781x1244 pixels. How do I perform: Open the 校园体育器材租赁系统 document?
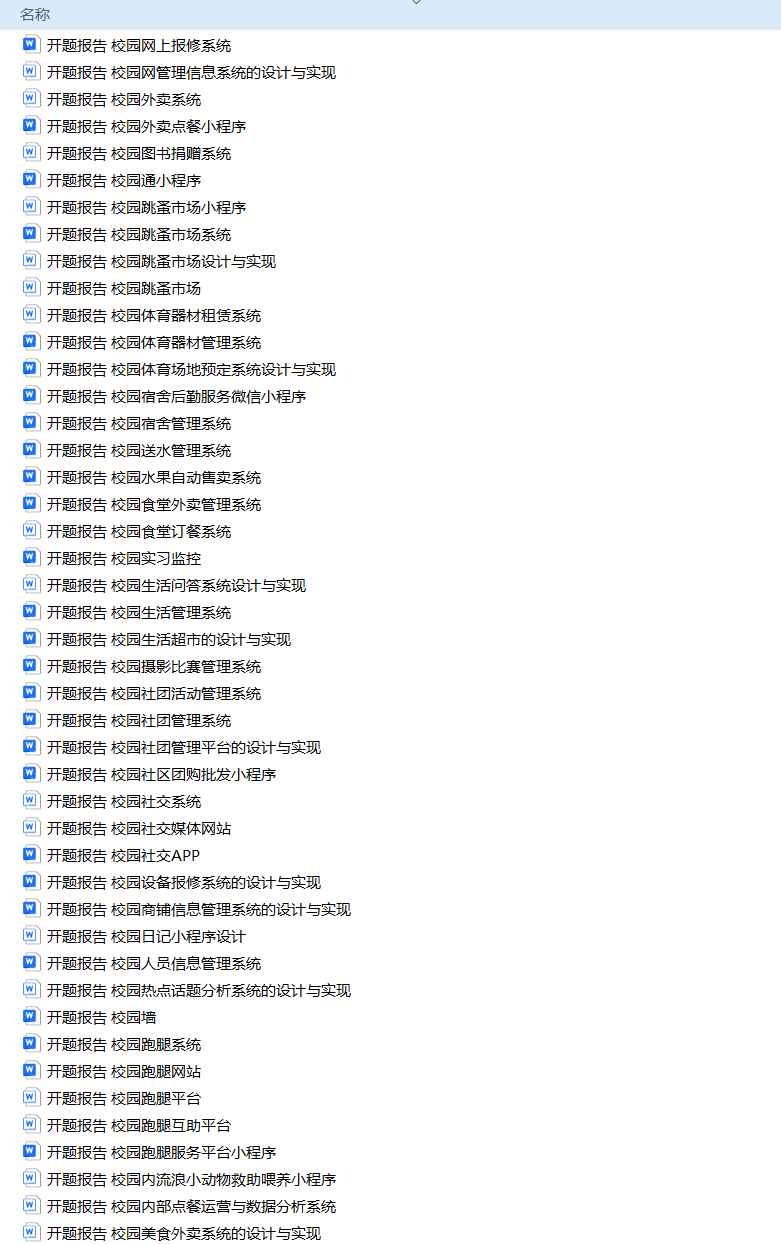pyautogui.click(x=154, y=315)
